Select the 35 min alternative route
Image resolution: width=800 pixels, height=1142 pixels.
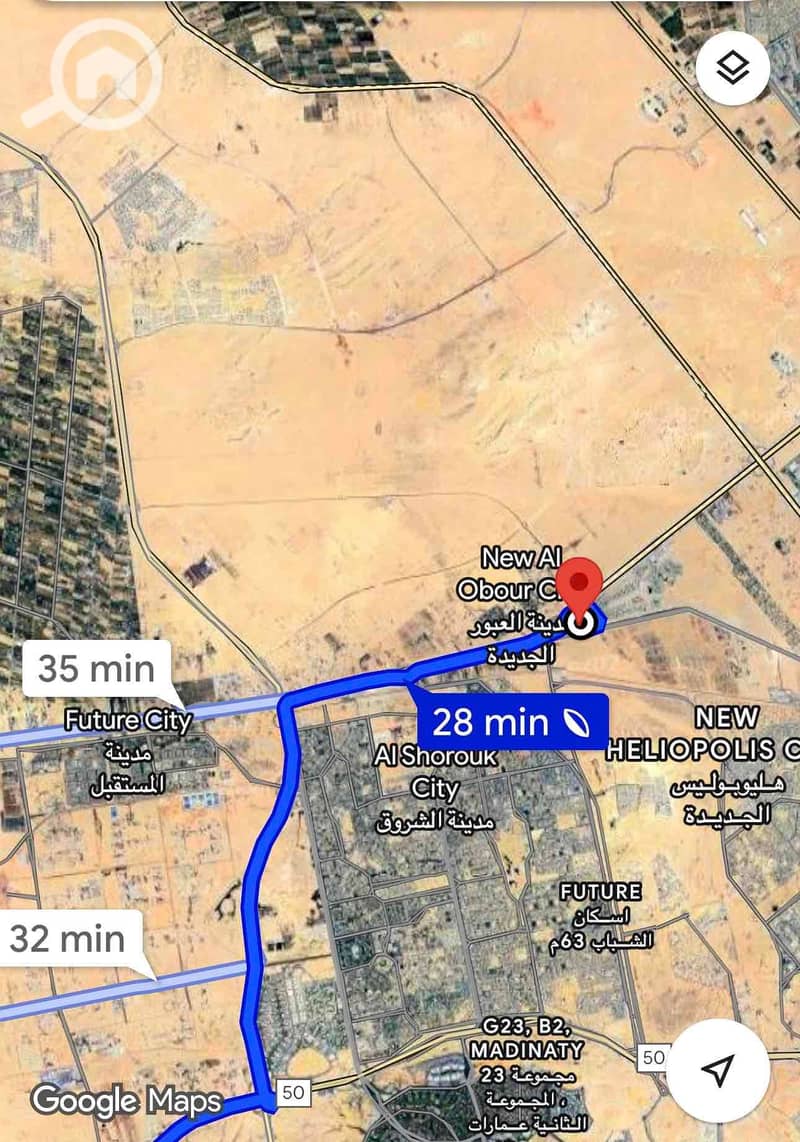tap(96, 668)
